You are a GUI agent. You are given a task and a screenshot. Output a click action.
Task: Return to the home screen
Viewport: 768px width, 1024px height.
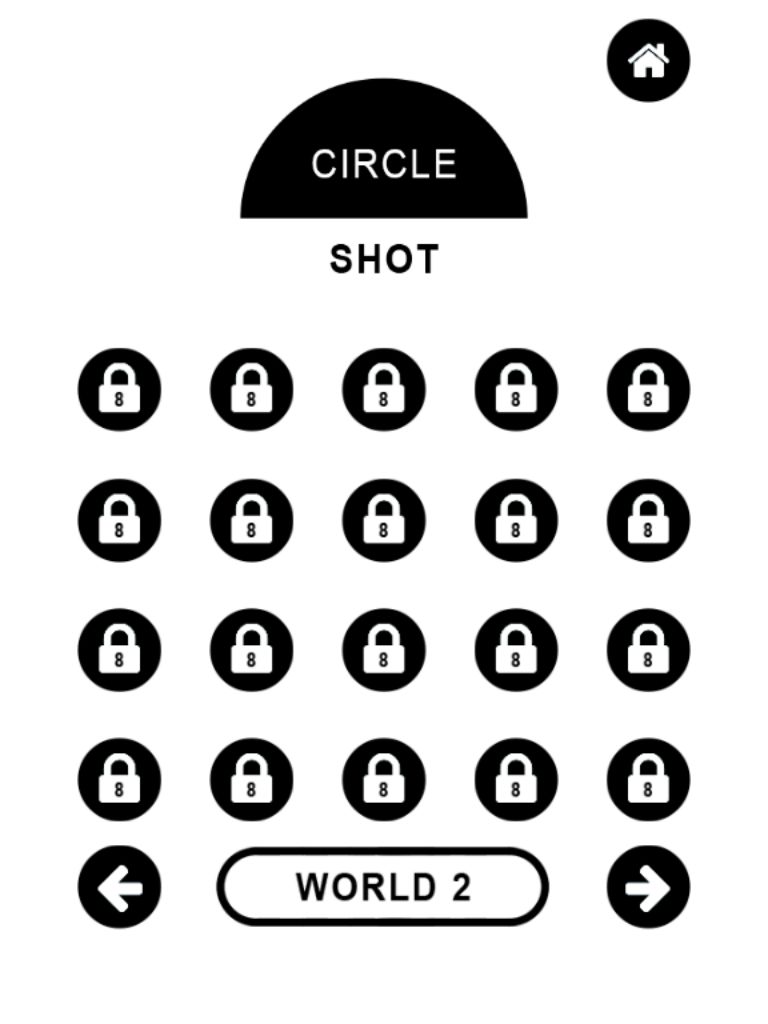pos(648,60)
